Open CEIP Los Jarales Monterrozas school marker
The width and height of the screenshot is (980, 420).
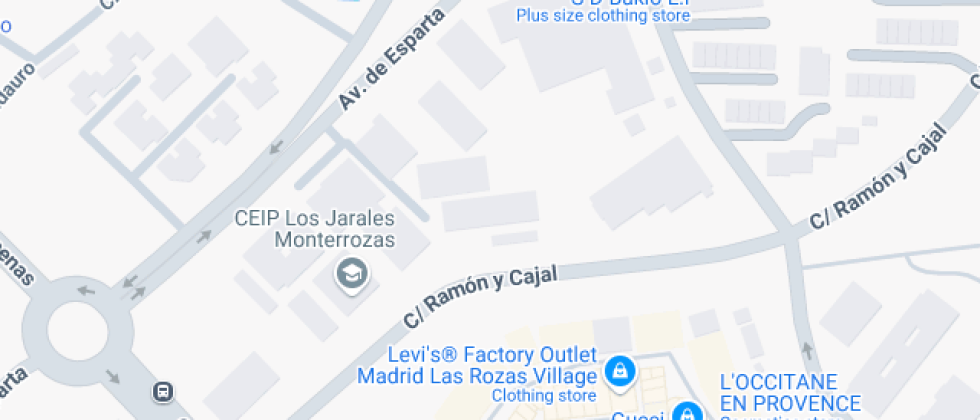(x=351, y=272)
